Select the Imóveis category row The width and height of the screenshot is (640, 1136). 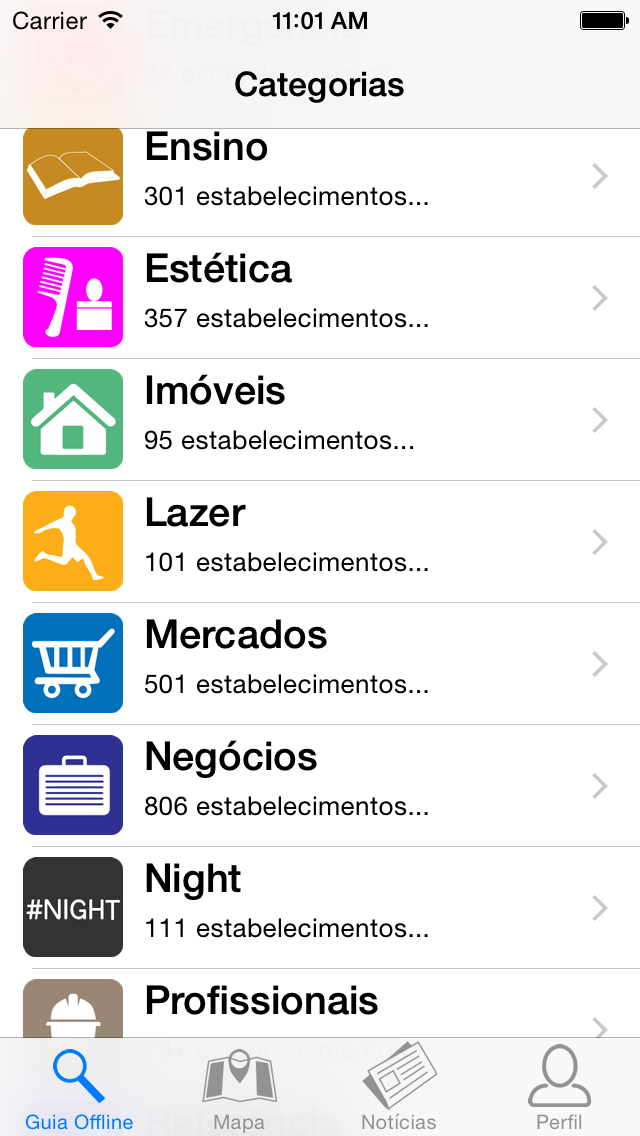coord(320,419)
